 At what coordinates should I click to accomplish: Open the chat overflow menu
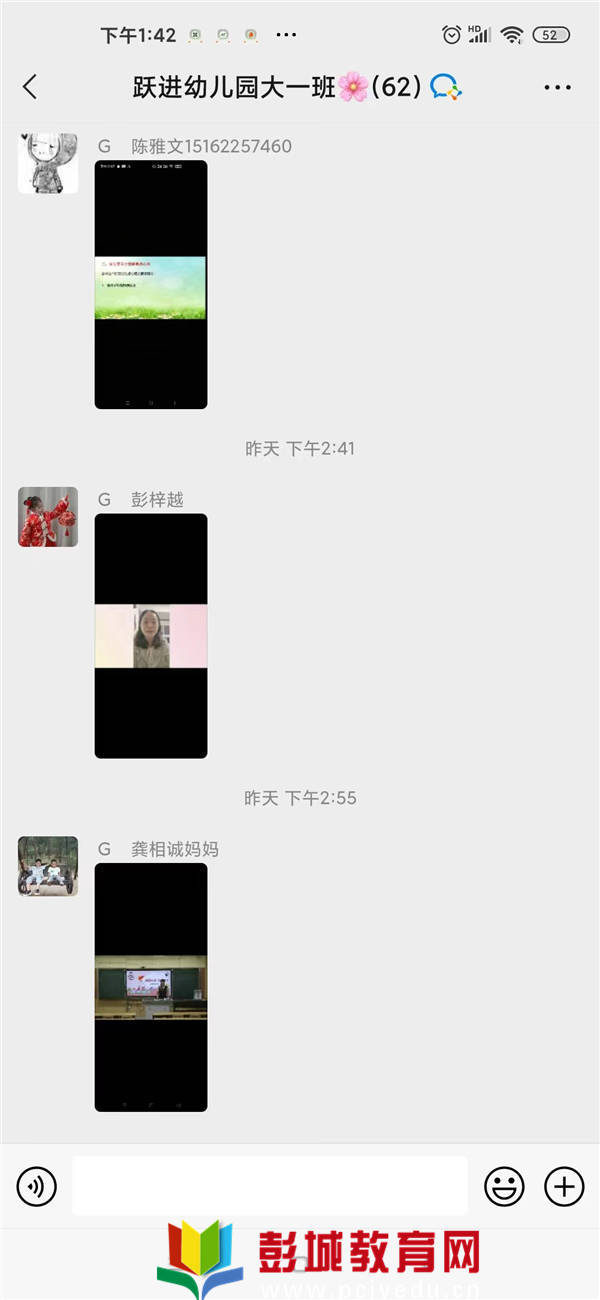click(x=557, y=88)
